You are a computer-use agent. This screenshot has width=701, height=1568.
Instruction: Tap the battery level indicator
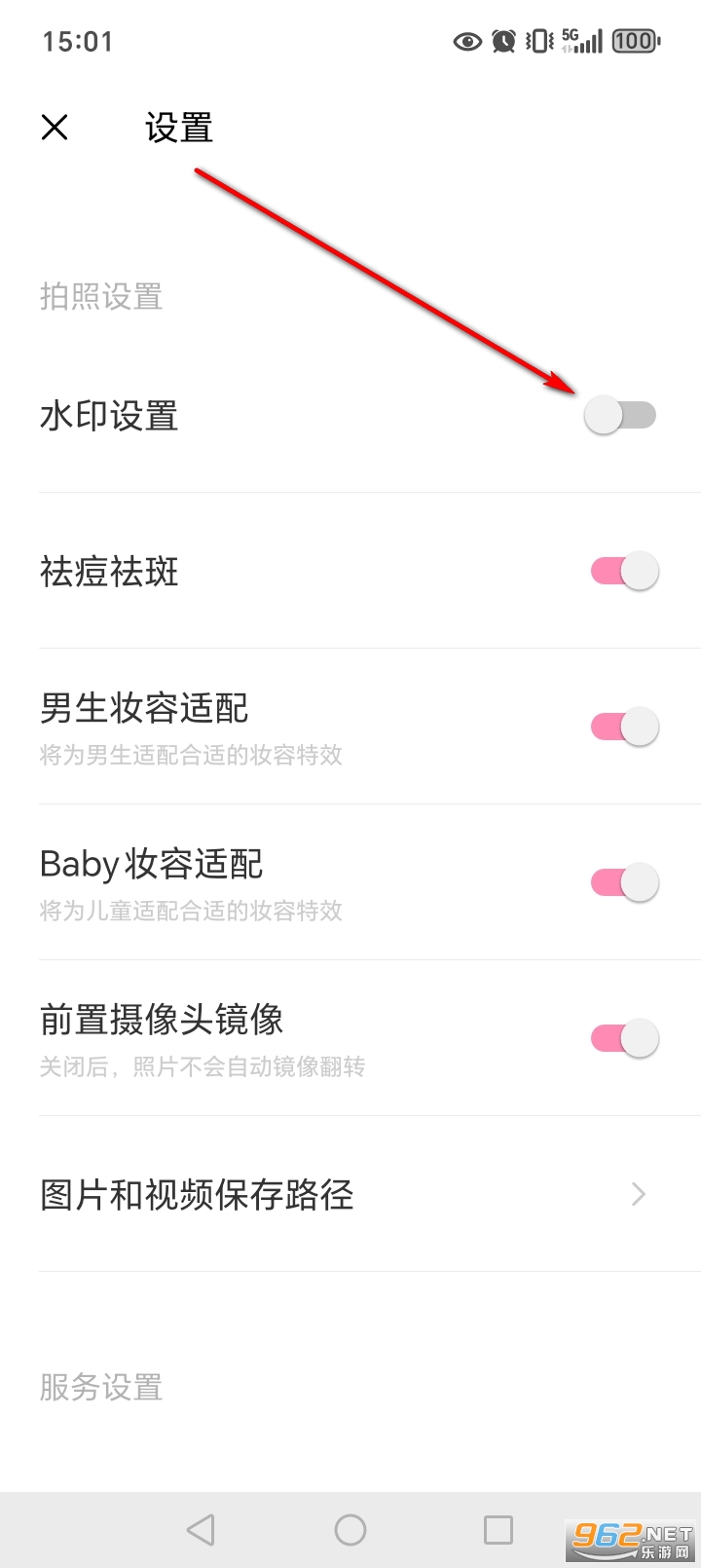click(x=633, y=41)
